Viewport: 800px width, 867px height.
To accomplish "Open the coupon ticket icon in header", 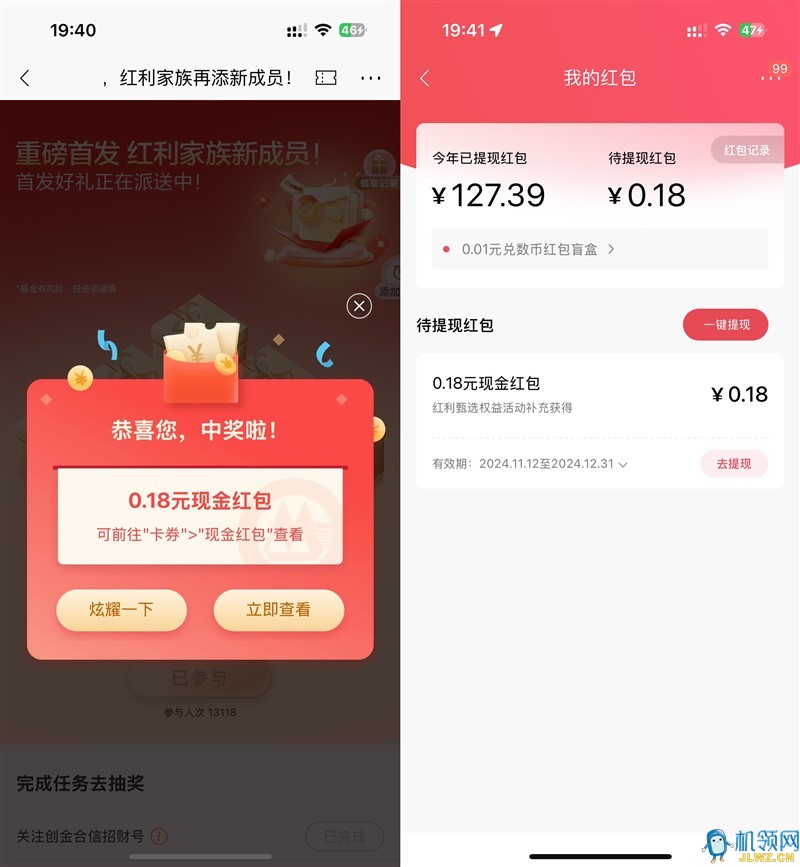I will click(326, 78).
